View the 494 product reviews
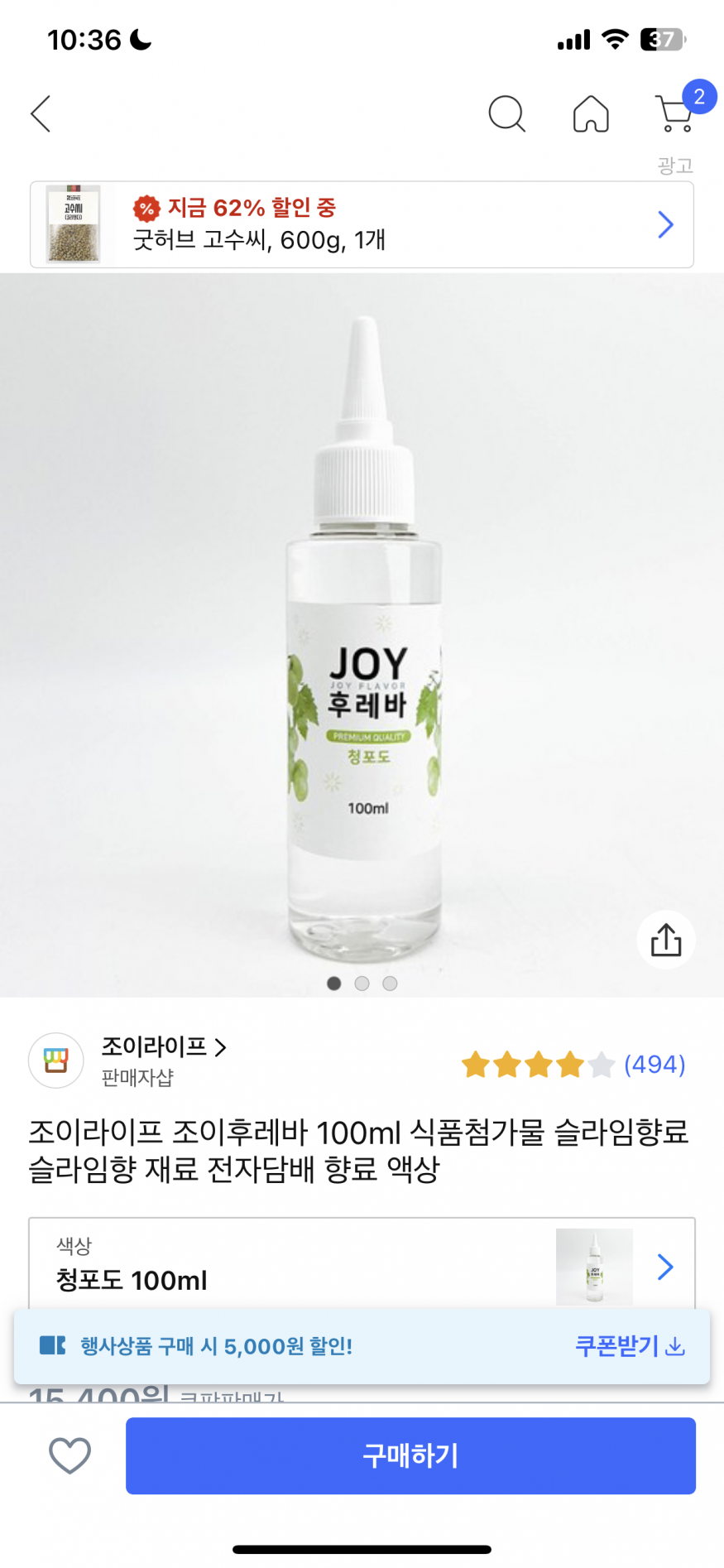Screen dimensions: 724x1568 [x=654, y=1065]
